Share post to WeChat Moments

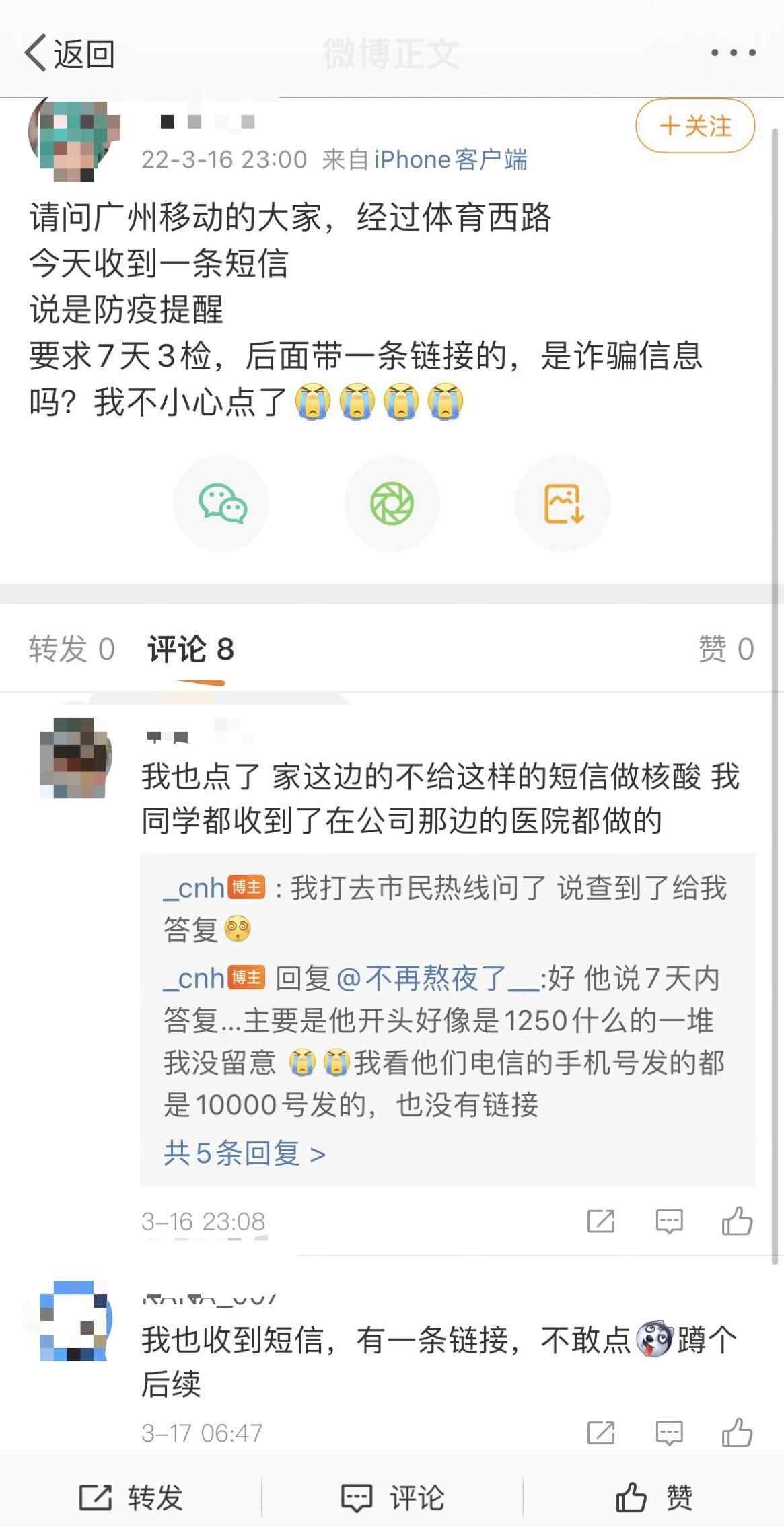point(392,503)
